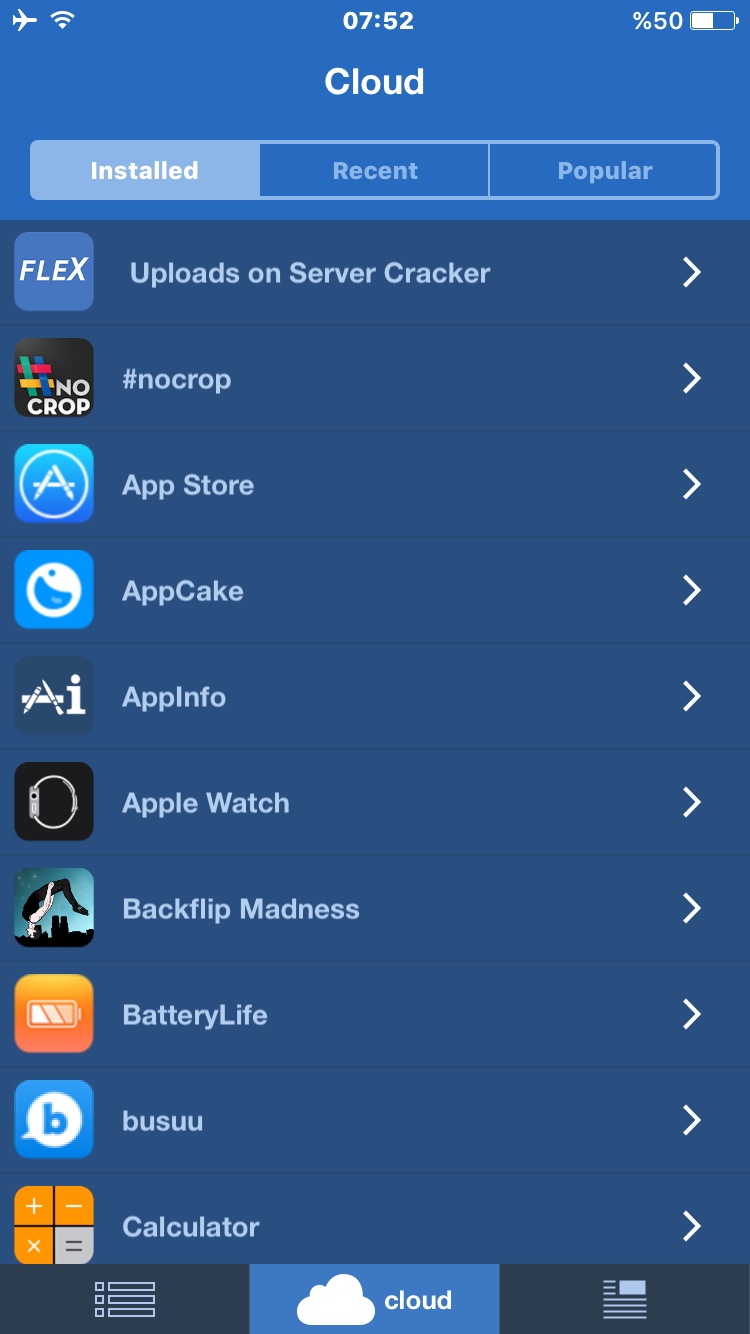
Task: Select the Calculator row
Action: click(x=375, y=1226)
